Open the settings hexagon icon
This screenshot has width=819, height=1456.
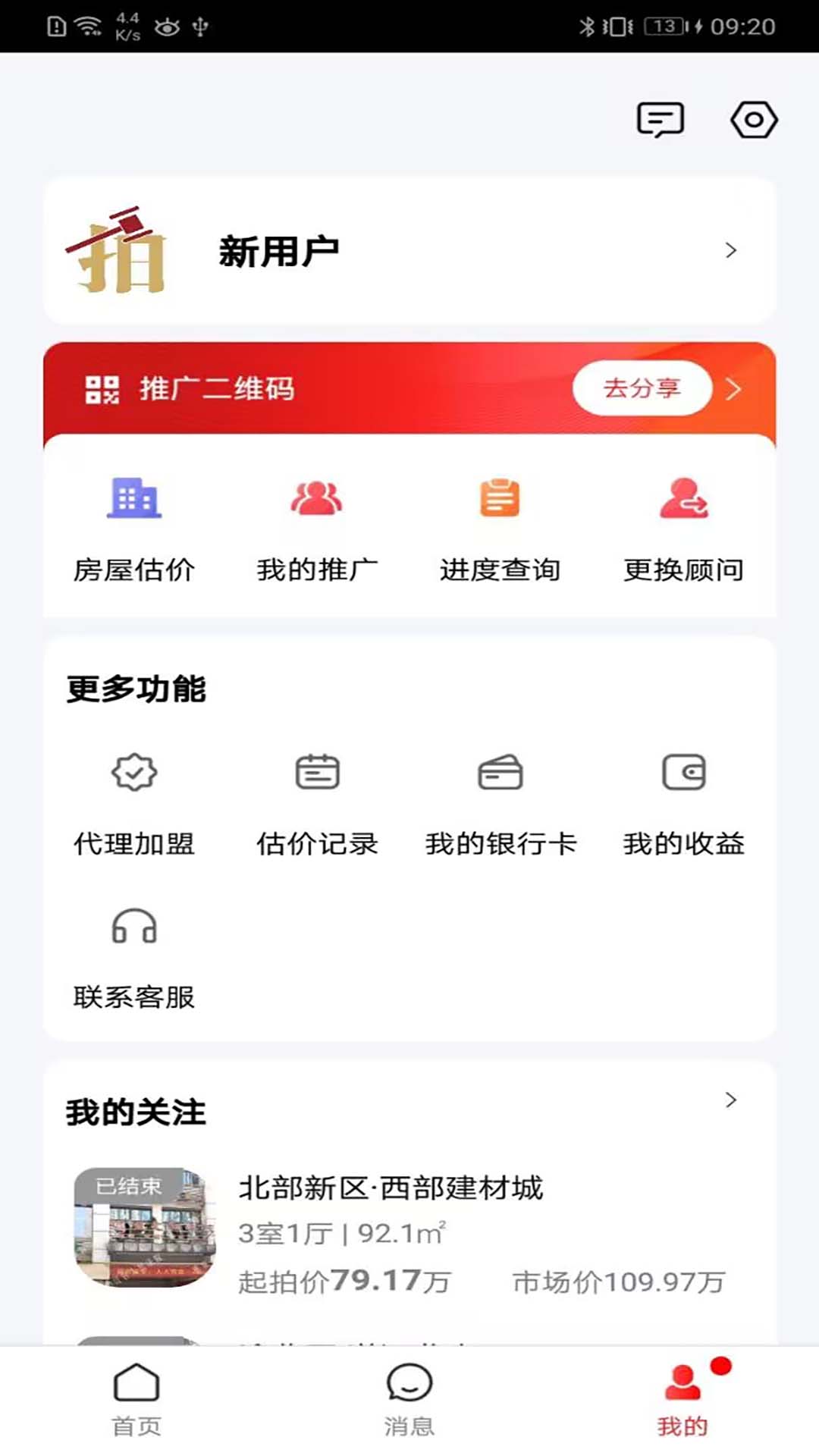[754, 120]
